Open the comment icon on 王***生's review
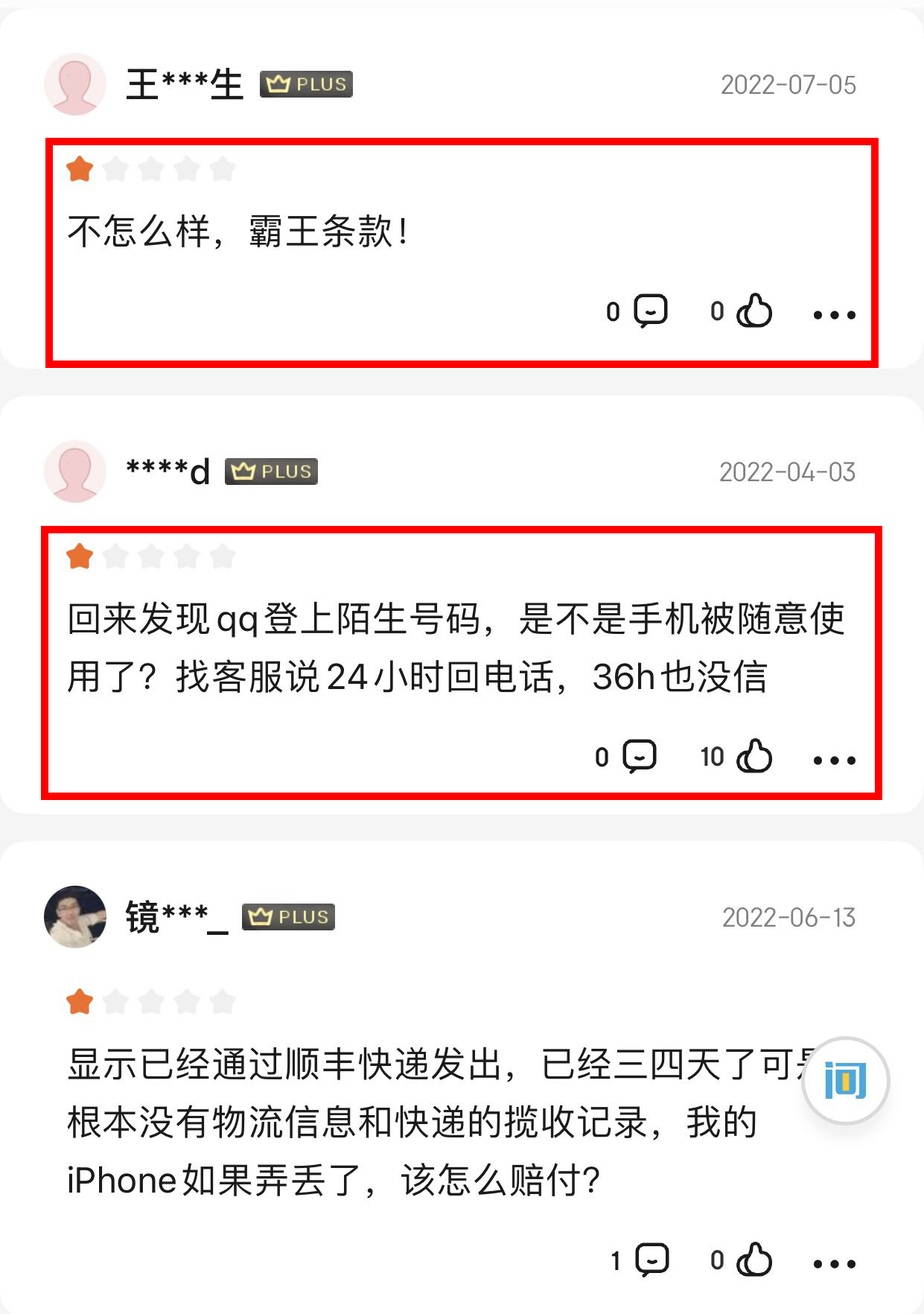 [x=649, y=311]
